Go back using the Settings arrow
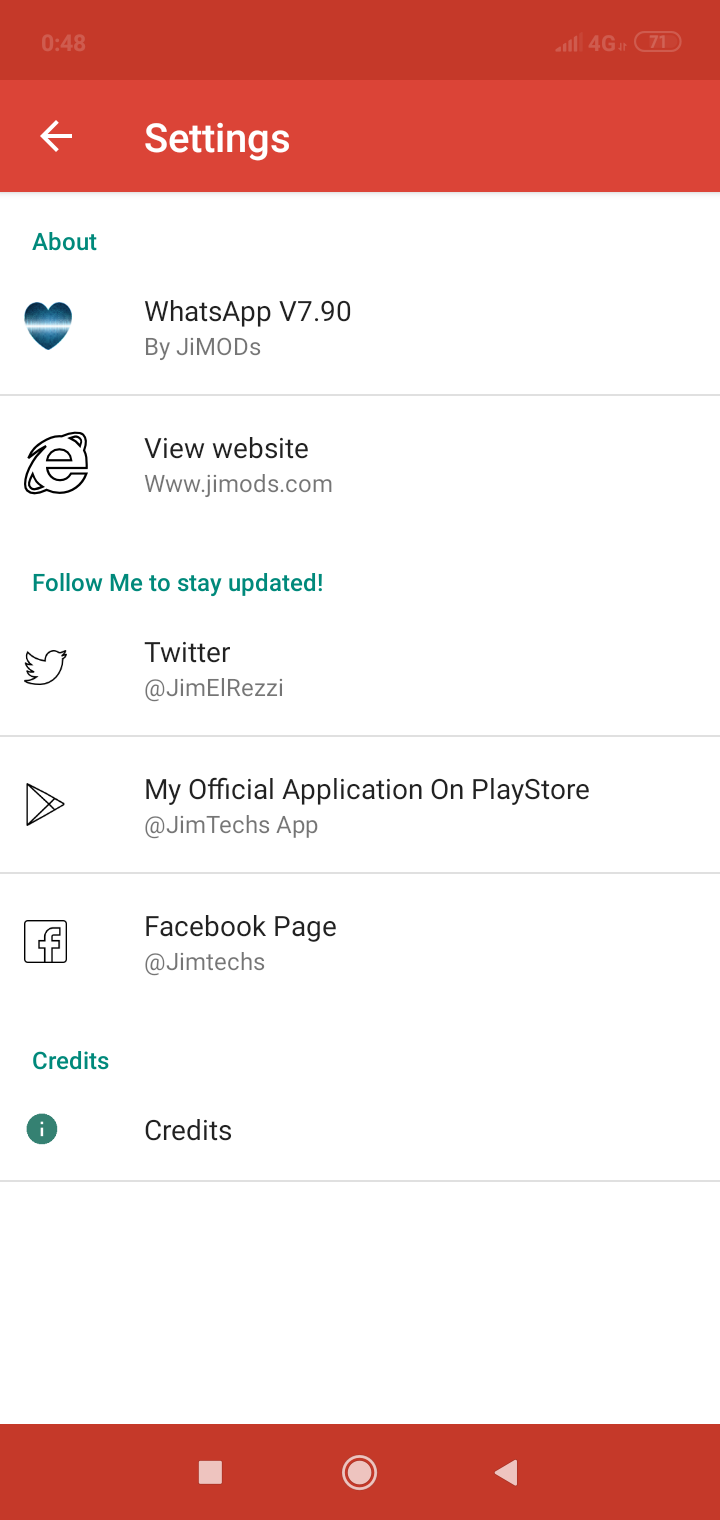Screen dimensions: 720x1520 (x=56, y=137)
